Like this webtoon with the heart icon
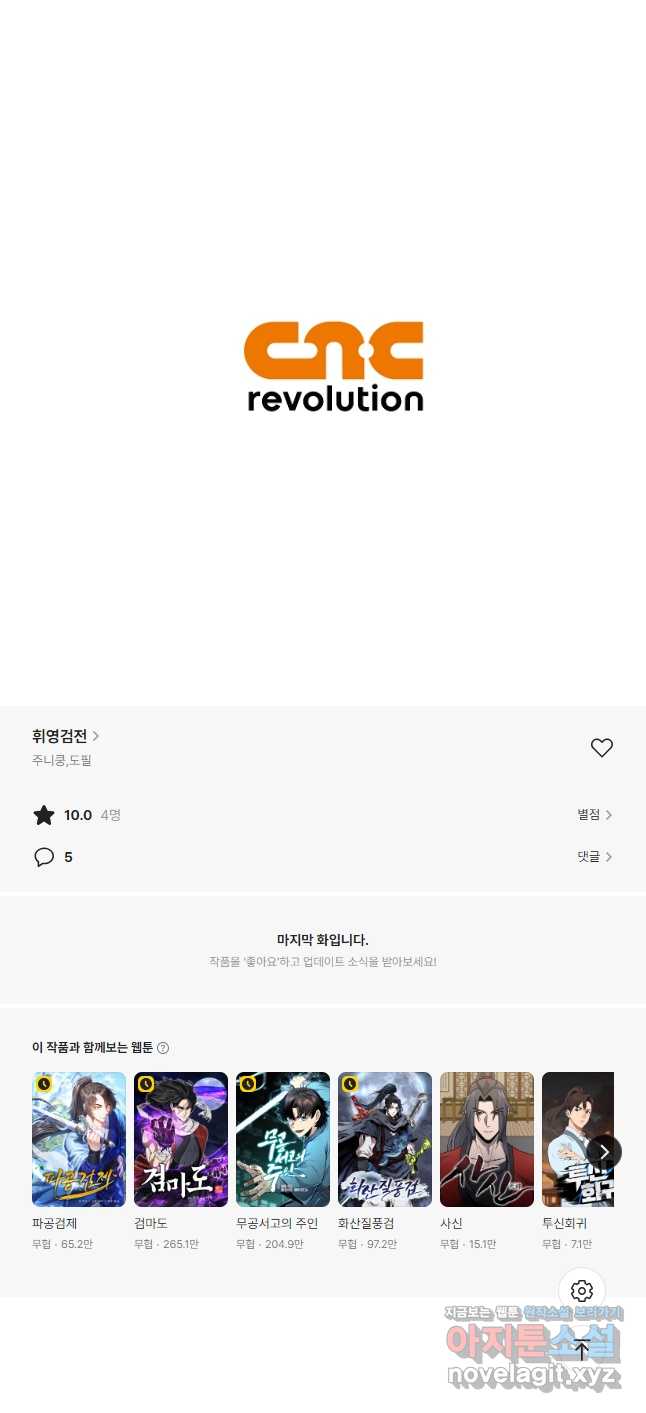The height and width of the screenshot is (1413, 646). (x=601, y=747)
